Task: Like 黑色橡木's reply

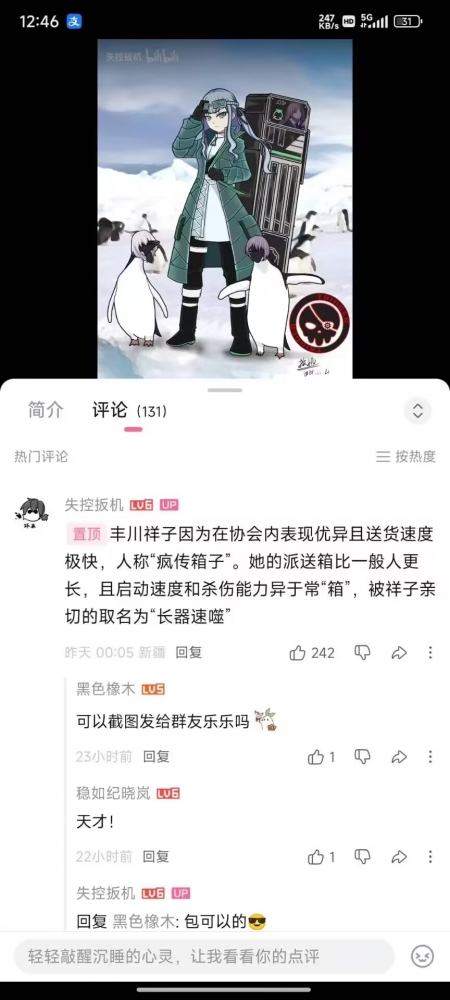Action: point(321,757)
